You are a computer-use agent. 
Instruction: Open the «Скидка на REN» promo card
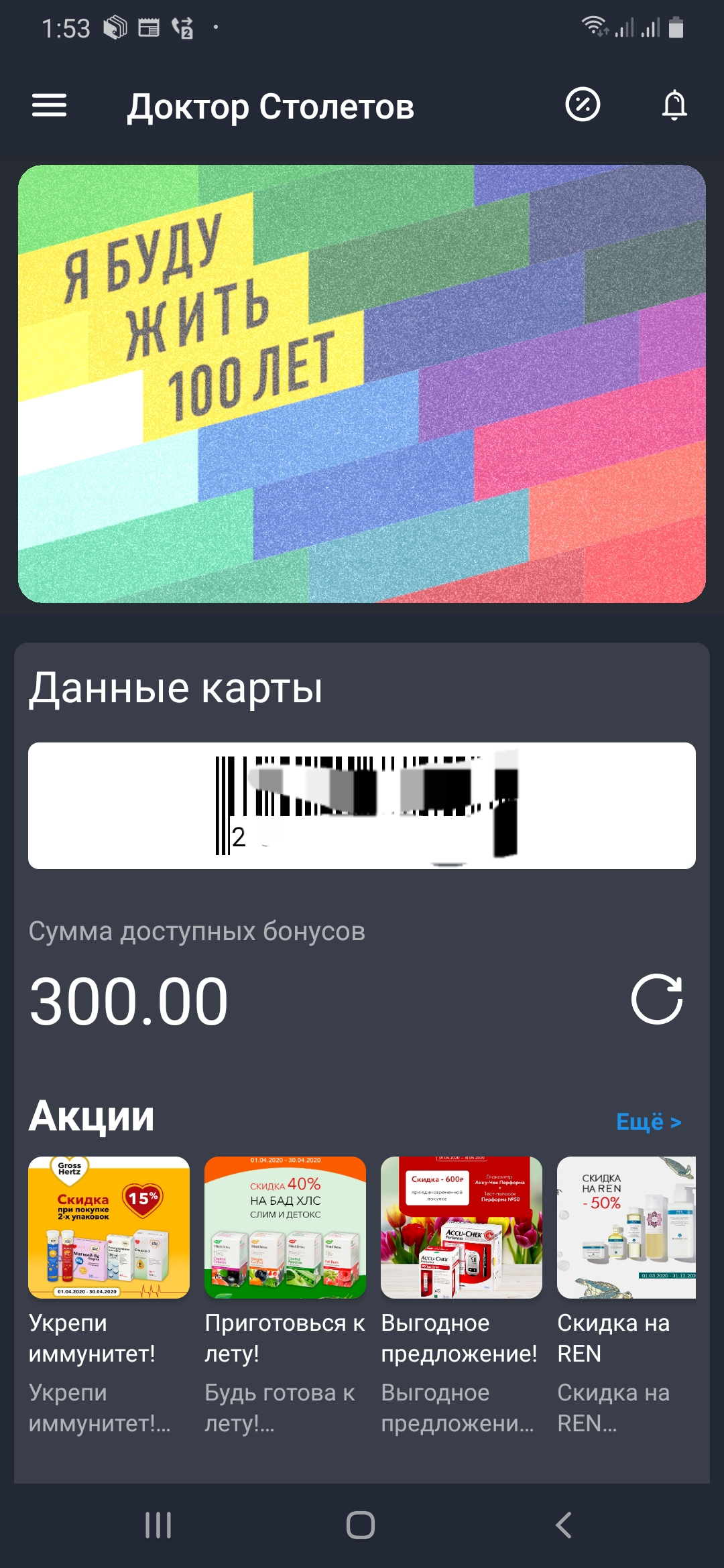pyautogui.click(x=626, y=1297)
